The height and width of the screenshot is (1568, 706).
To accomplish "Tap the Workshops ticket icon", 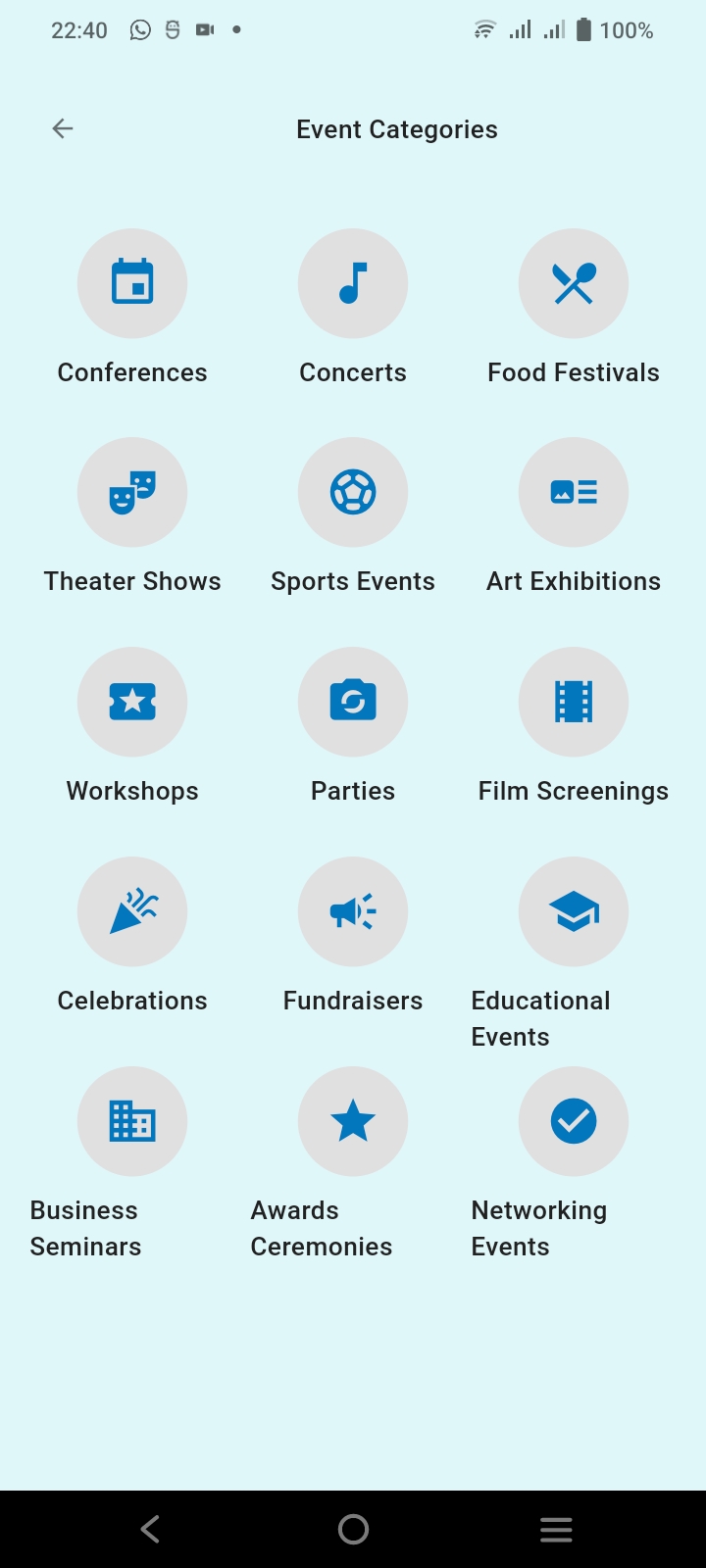I will [132, 702].
